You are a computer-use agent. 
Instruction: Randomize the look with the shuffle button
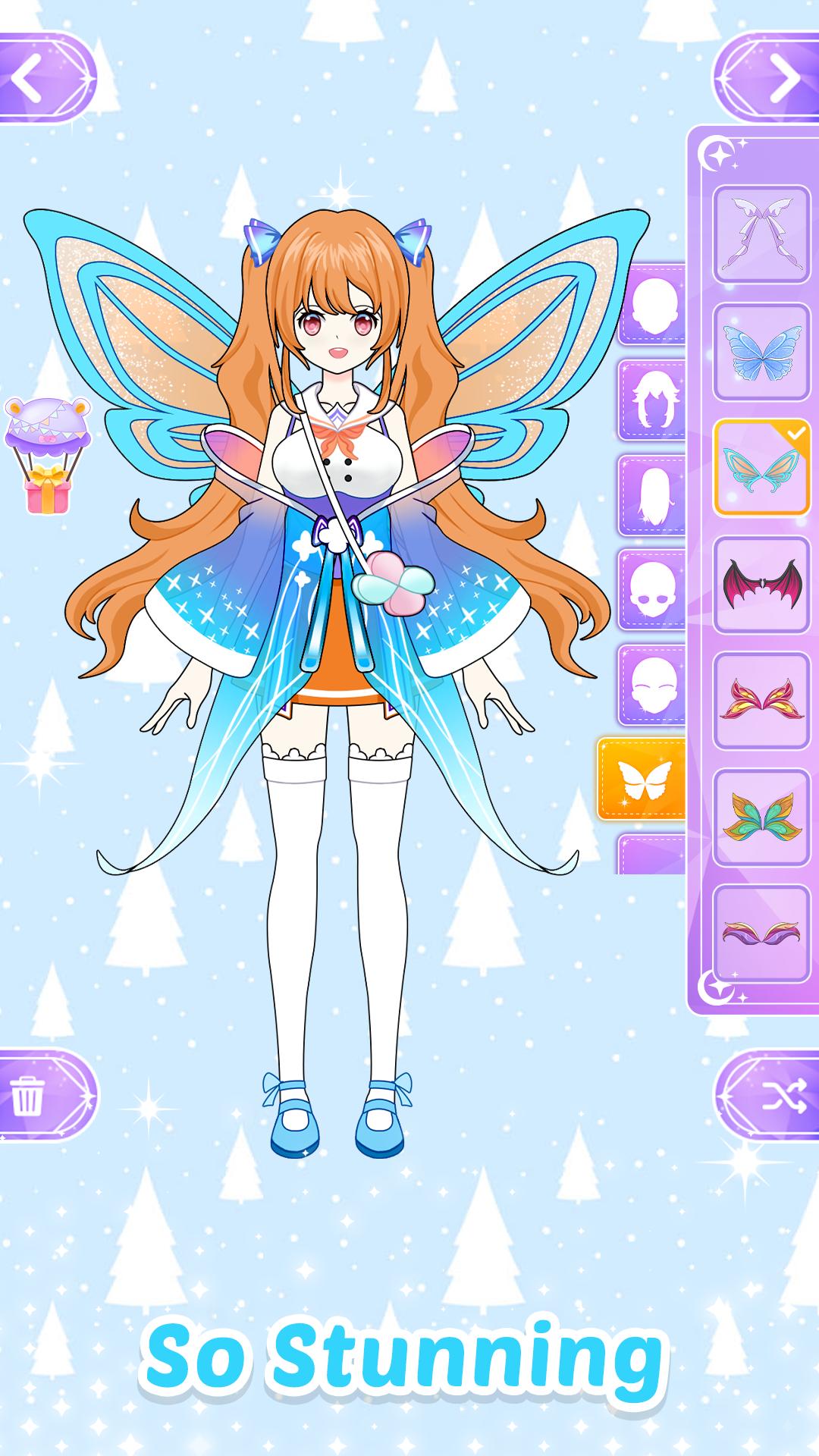767,1094
